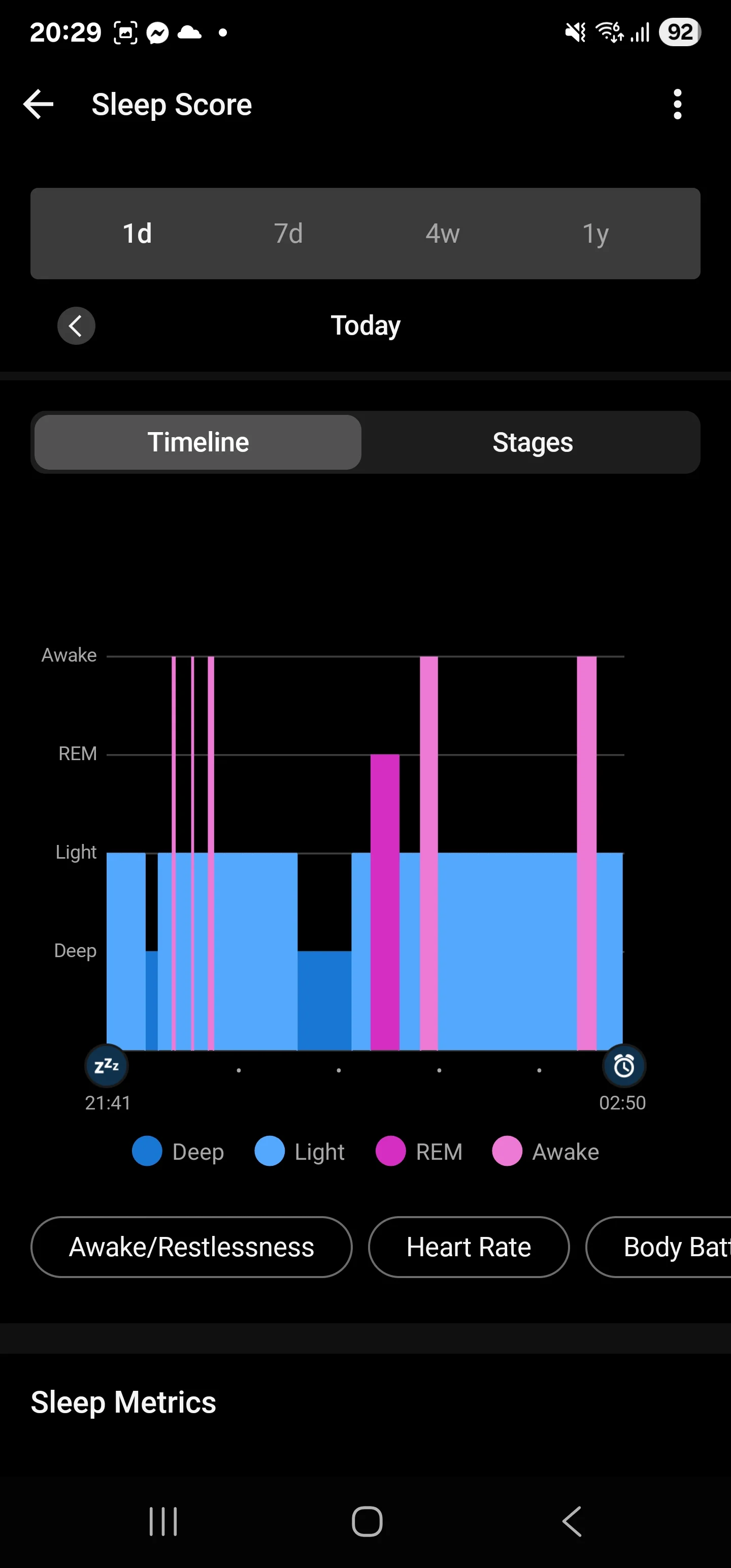Switch to the 4w view
The image size is (731, 1568).
(443, 233)
